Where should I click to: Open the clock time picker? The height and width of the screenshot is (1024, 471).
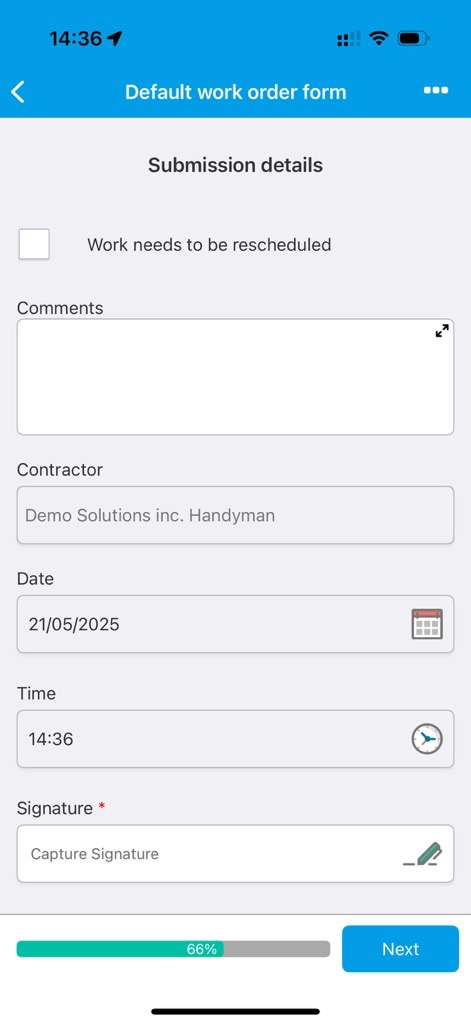pyautogui.click(x=427, y=739)
